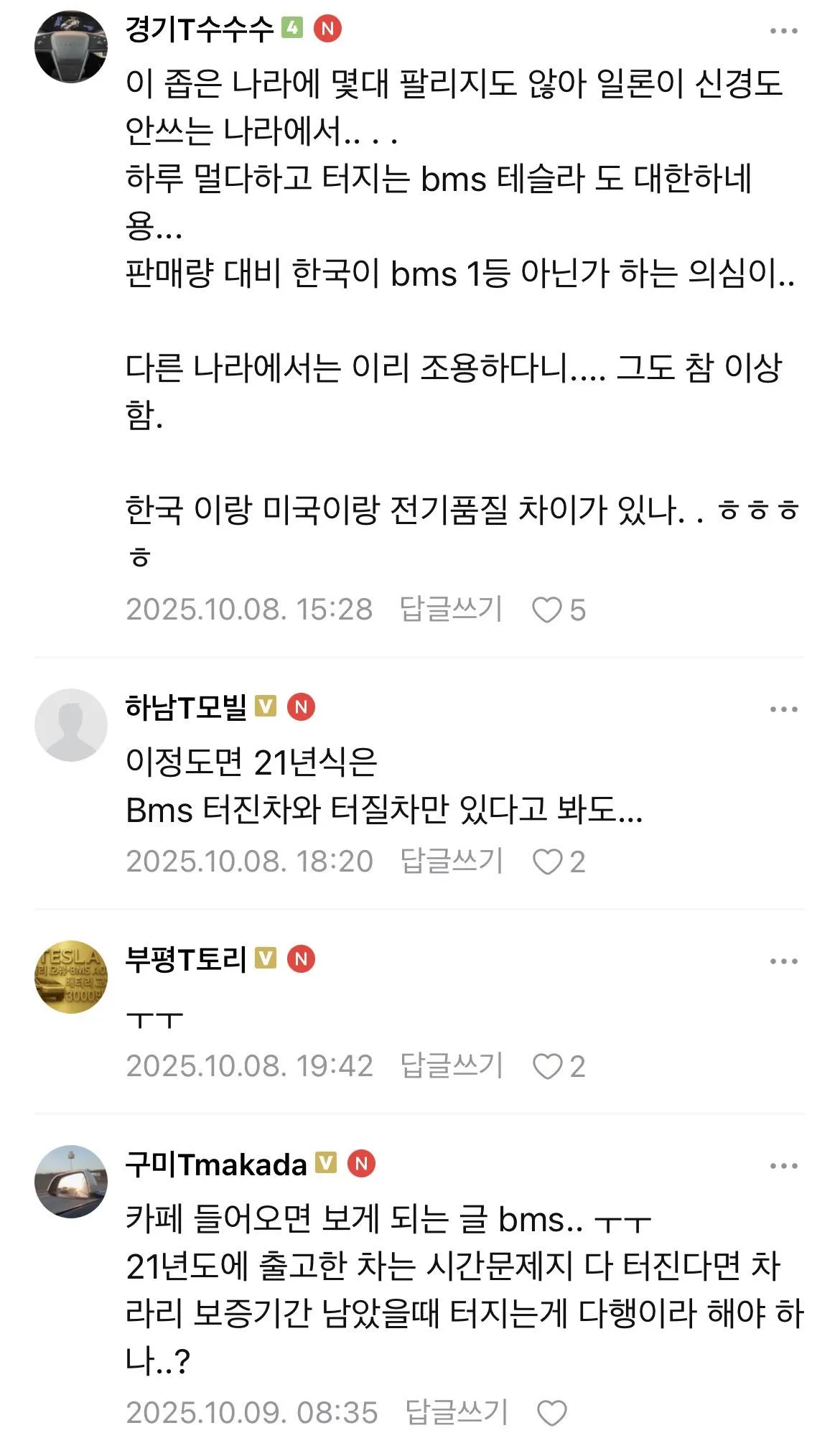The height and width of the screenshot is (1433, 840).
Task: Reply to 경기T수수수's comment with 답글쓰기
Action: (x=451, y=610)
